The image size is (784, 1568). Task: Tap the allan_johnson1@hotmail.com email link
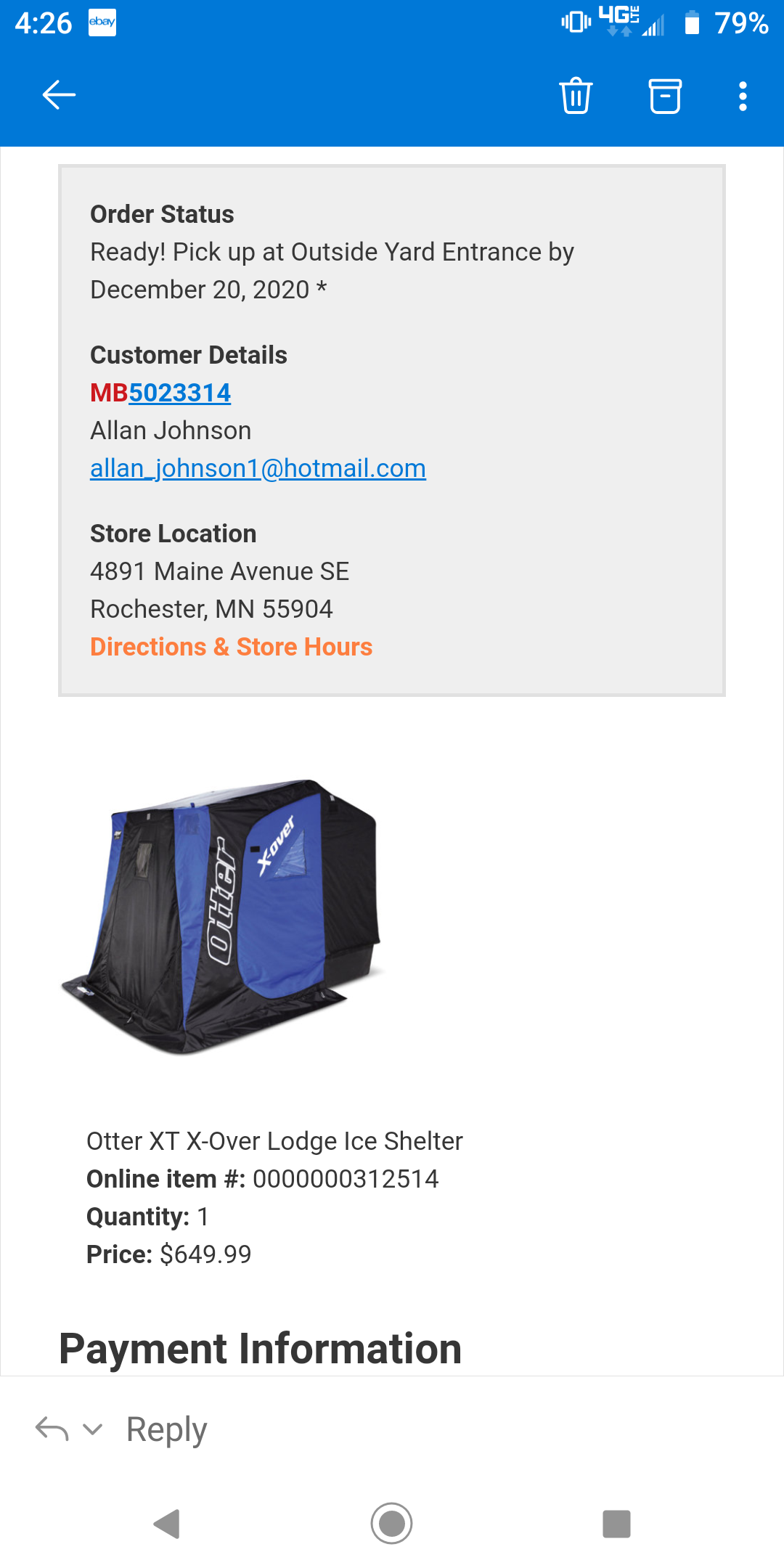[x=258, y=468]
